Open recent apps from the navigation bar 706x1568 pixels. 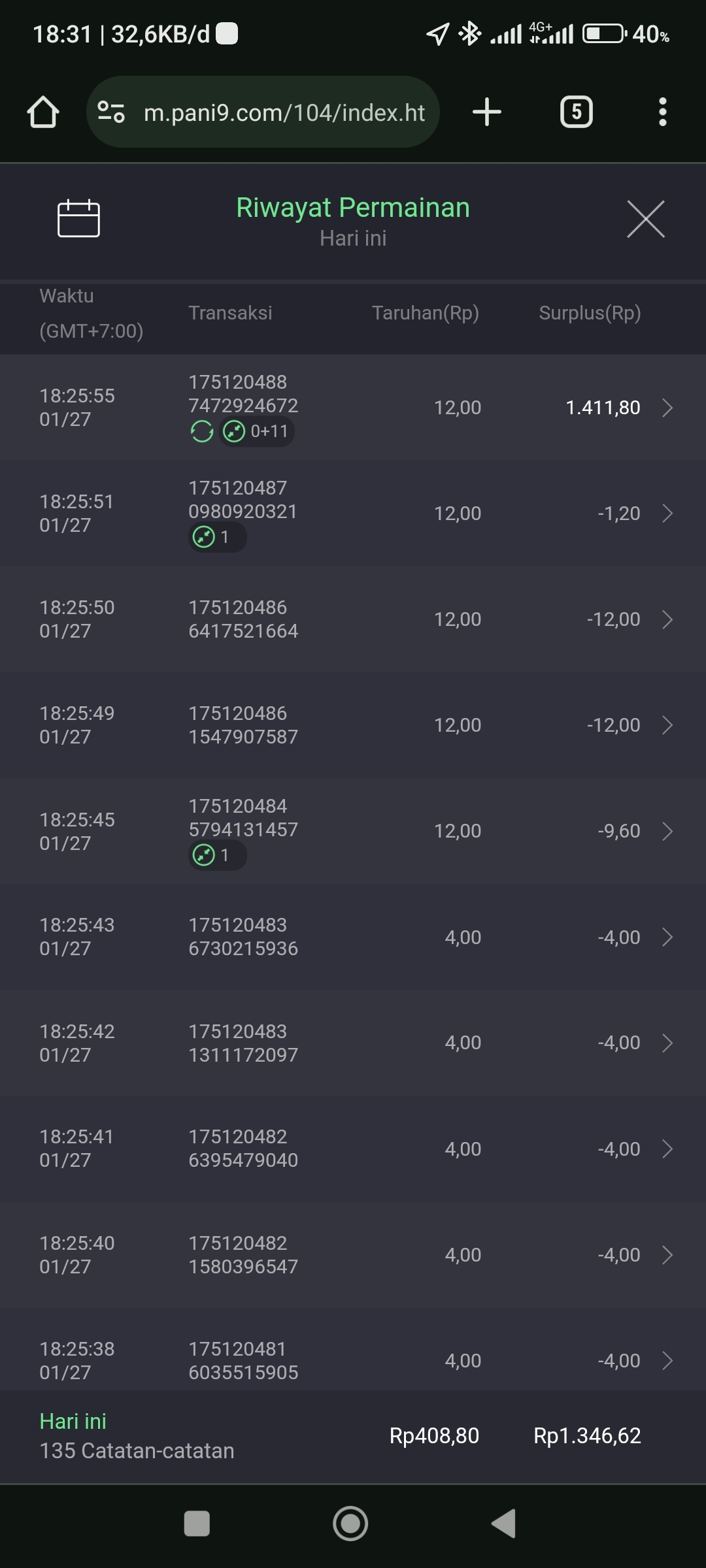tap(197, 1524)
